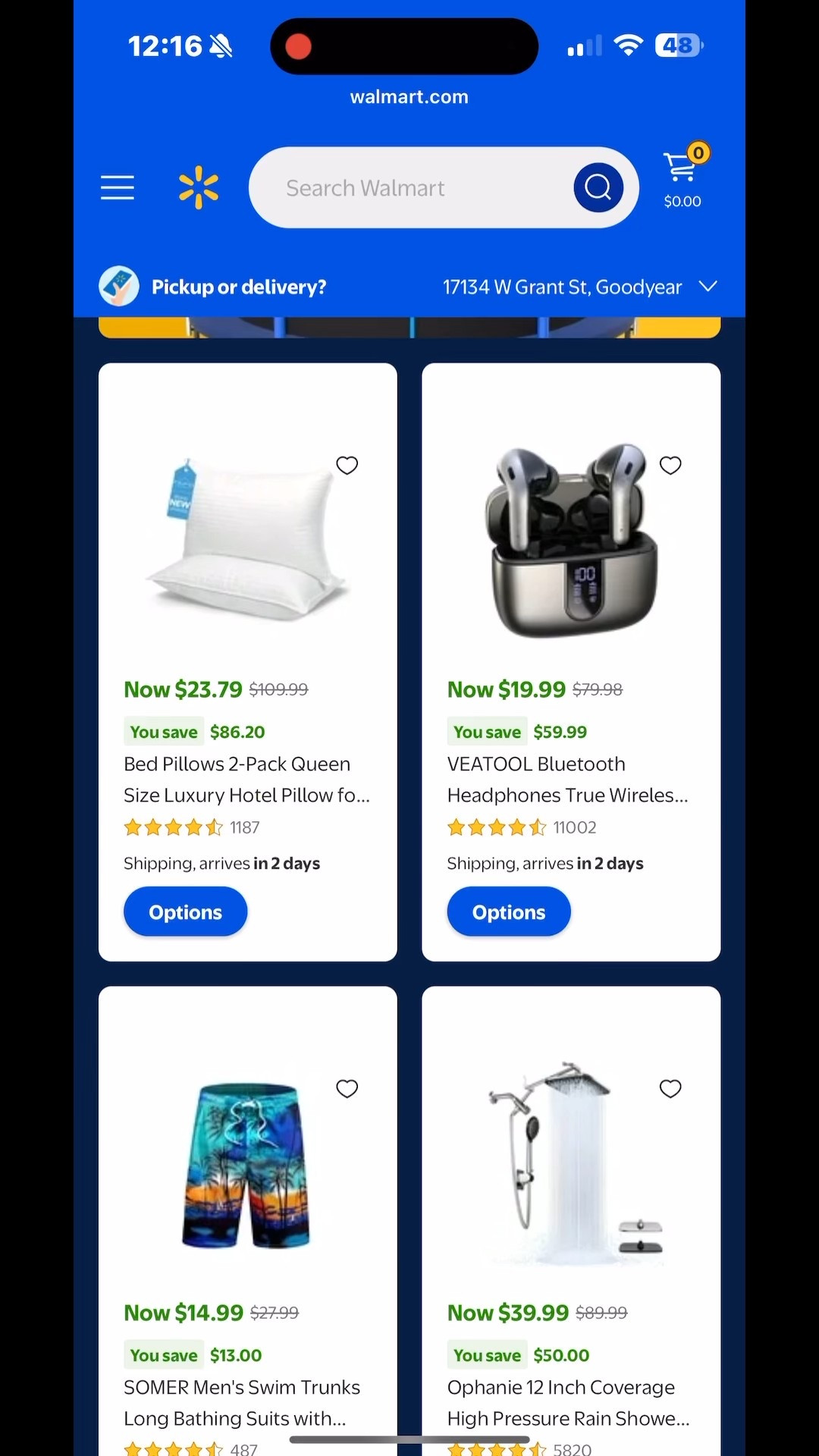
Task: Tap the search magnifier icon
Action: click(x=598, y=187)
